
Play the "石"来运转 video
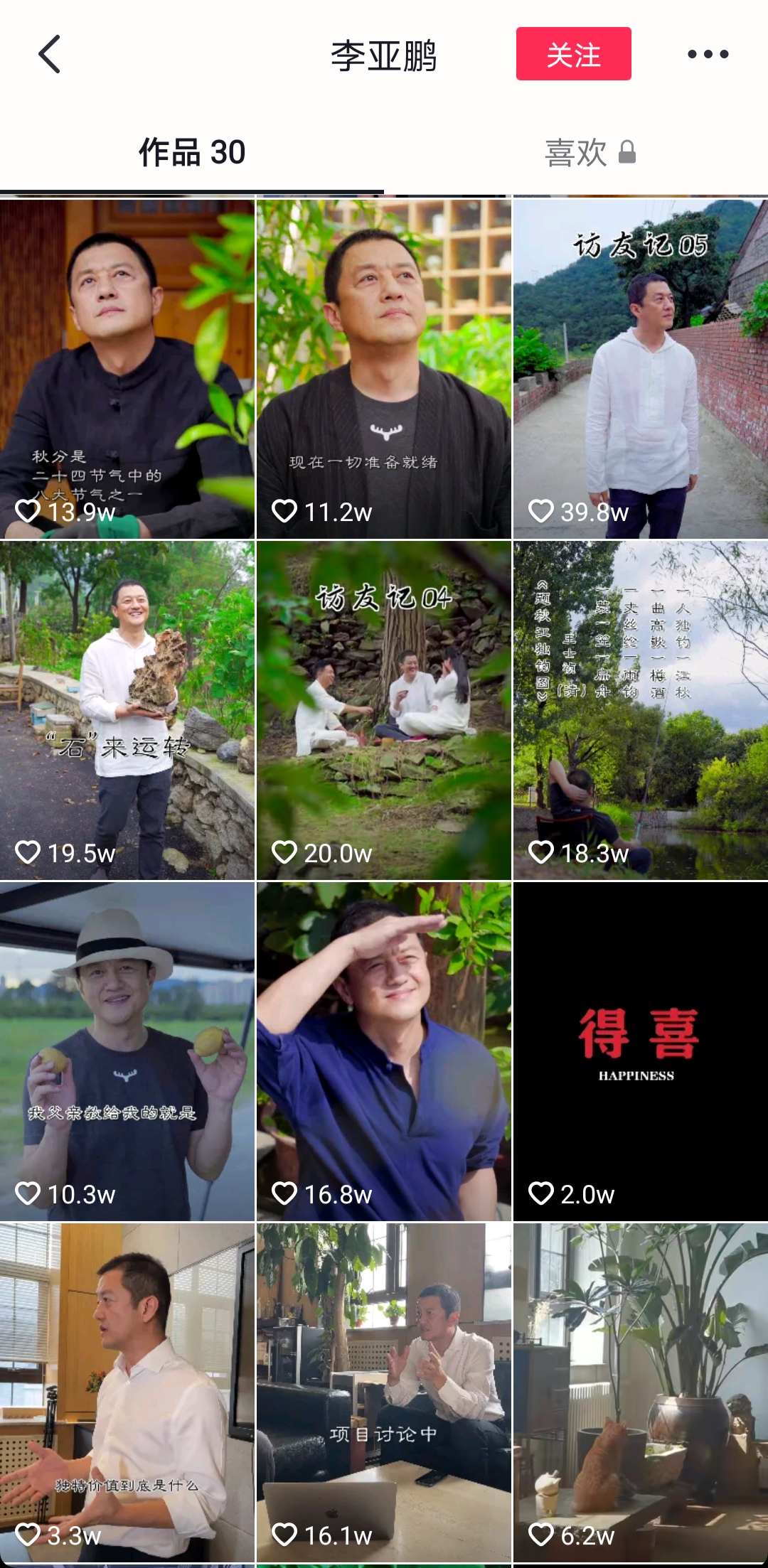tap(127, 709)
